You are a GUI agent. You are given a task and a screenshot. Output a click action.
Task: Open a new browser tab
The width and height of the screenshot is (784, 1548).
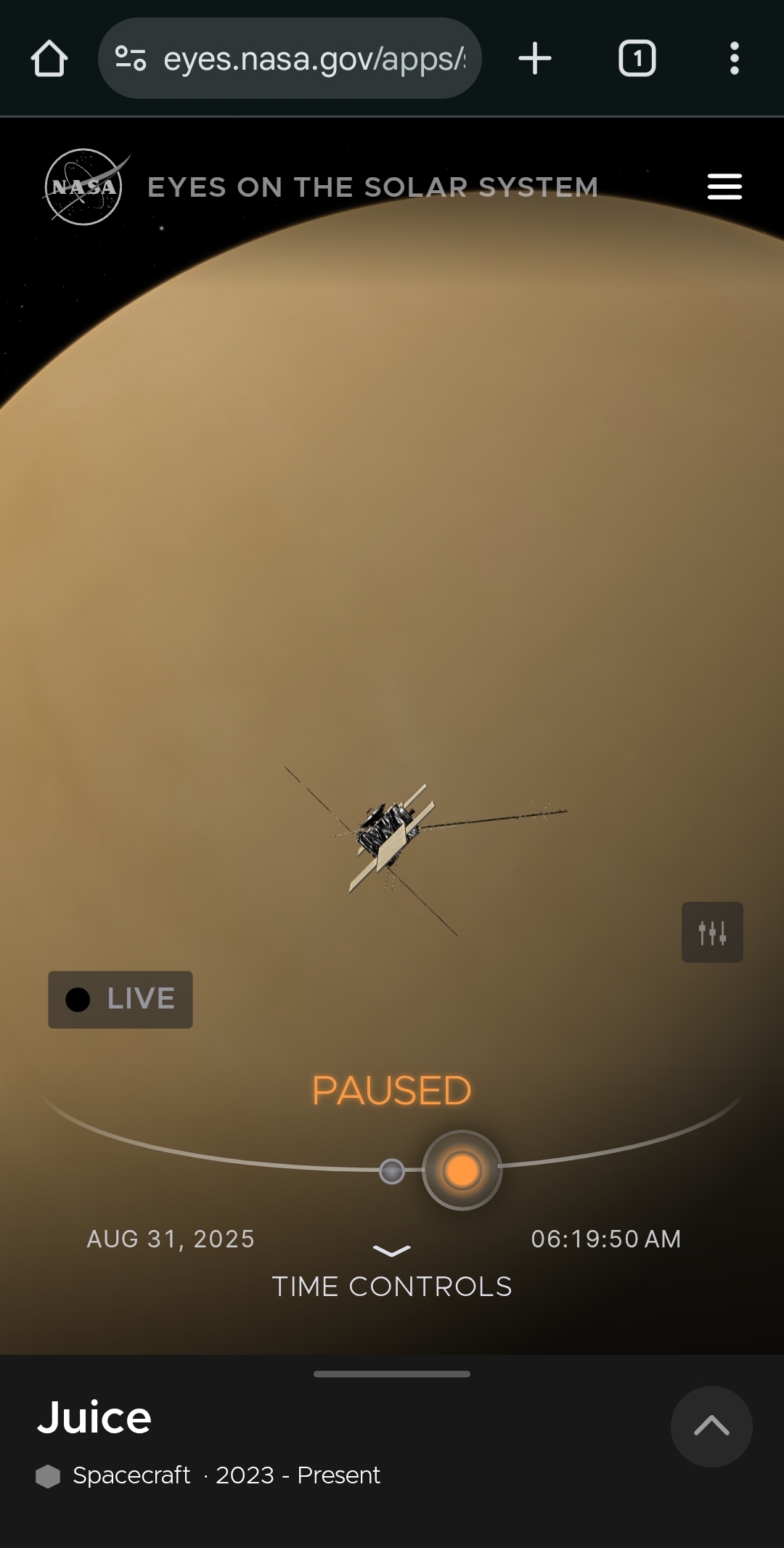[x=535, y=58]
